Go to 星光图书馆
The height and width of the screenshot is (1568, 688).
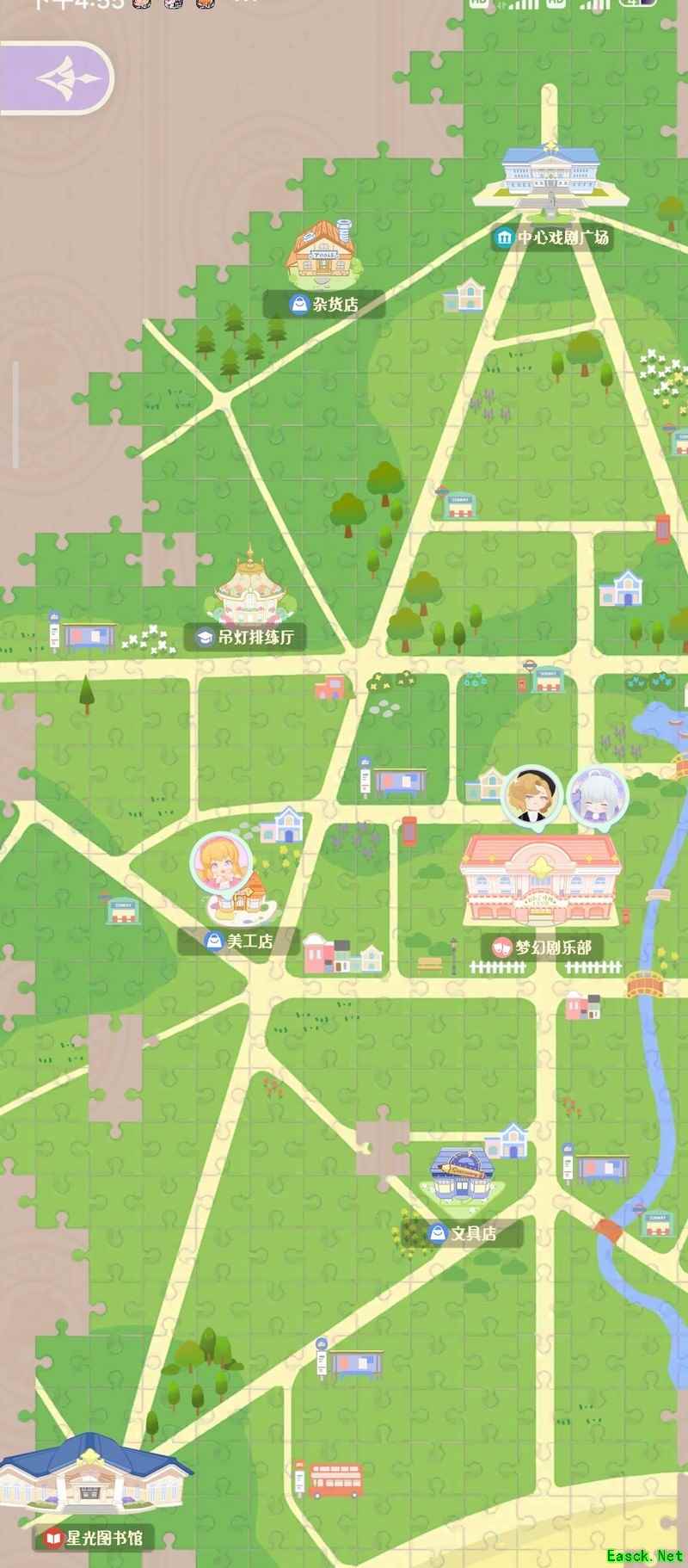pos(94,1537)
